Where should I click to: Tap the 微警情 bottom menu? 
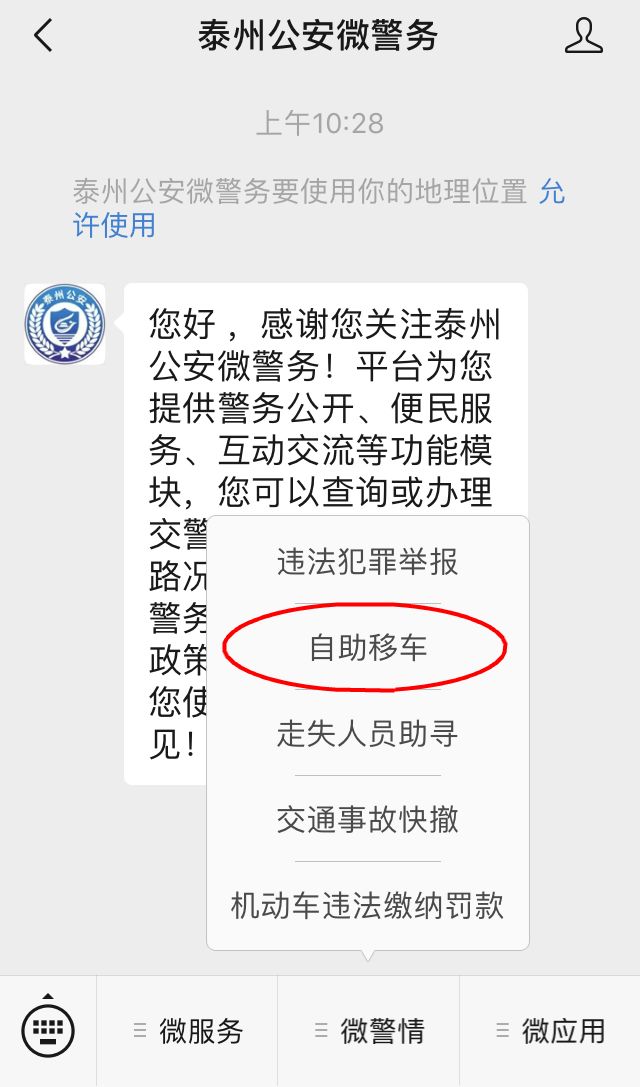click(x=369, y=1031)
